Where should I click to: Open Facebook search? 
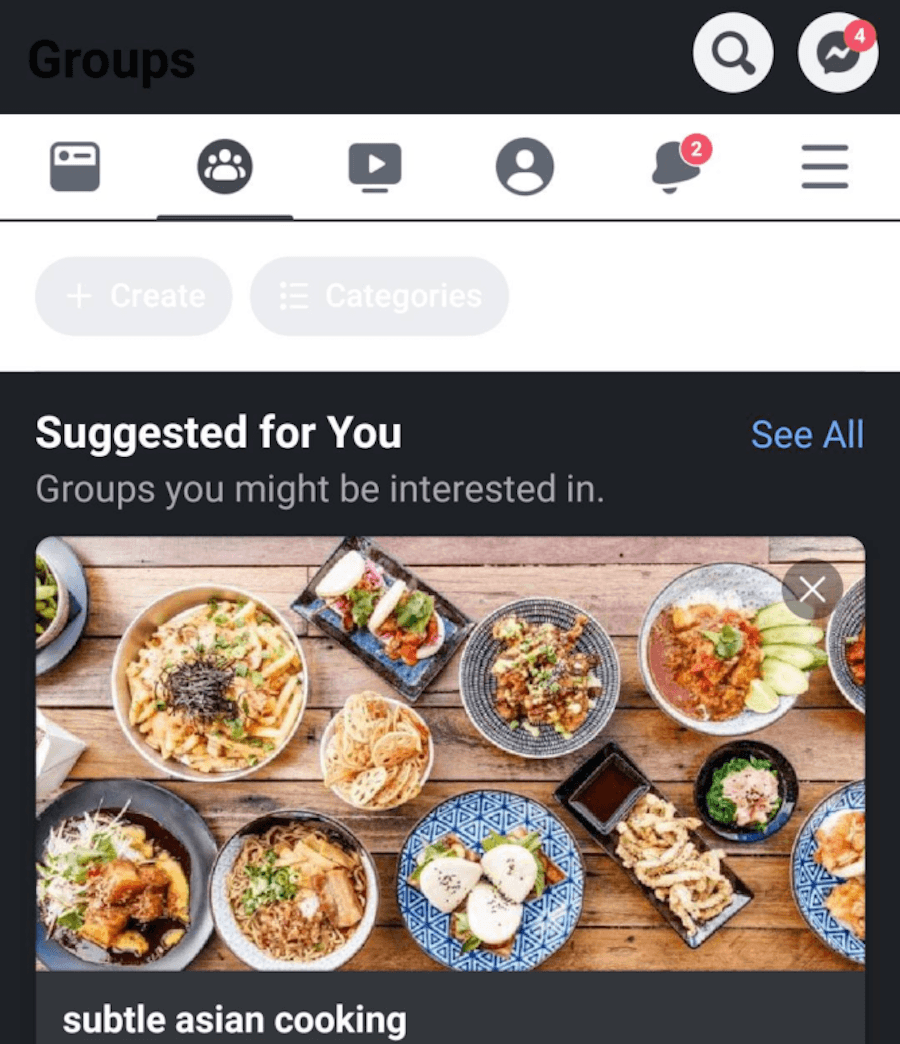coord(733,54)
